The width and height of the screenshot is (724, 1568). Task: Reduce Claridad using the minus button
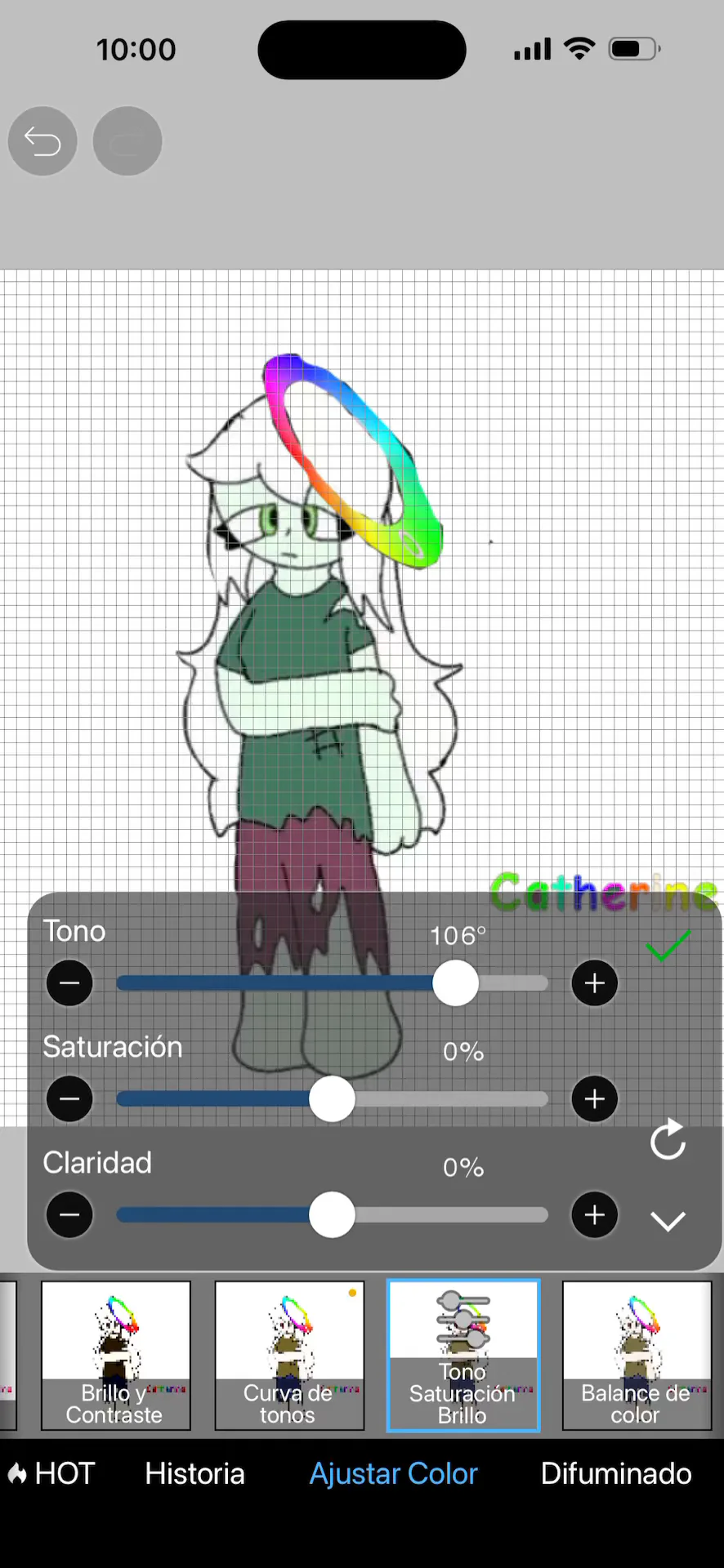point(69,1215)
